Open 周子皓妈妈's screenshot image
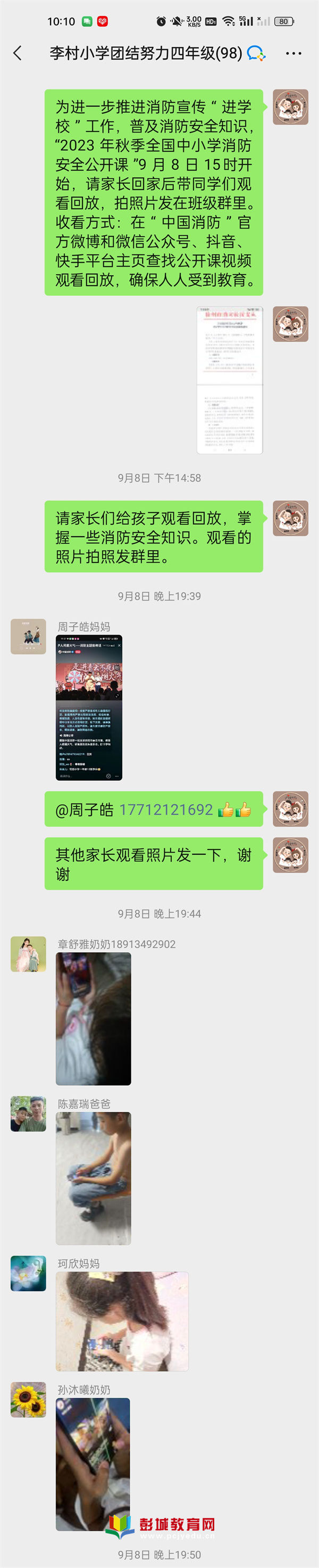Viewport: 319px width, 1568px height. [89, 708]
